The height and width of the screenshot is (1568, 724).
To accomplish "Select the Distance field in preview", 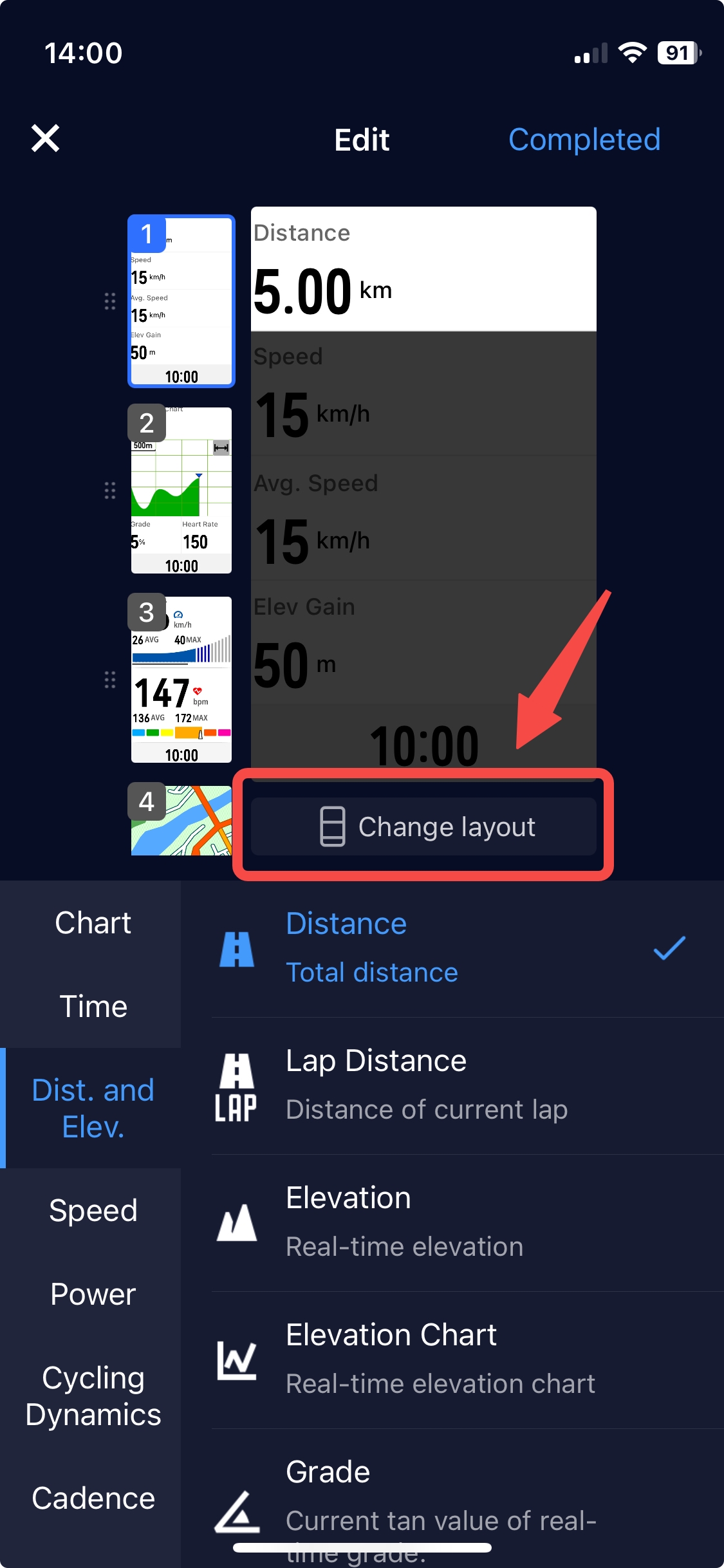I will click(423, 269).
